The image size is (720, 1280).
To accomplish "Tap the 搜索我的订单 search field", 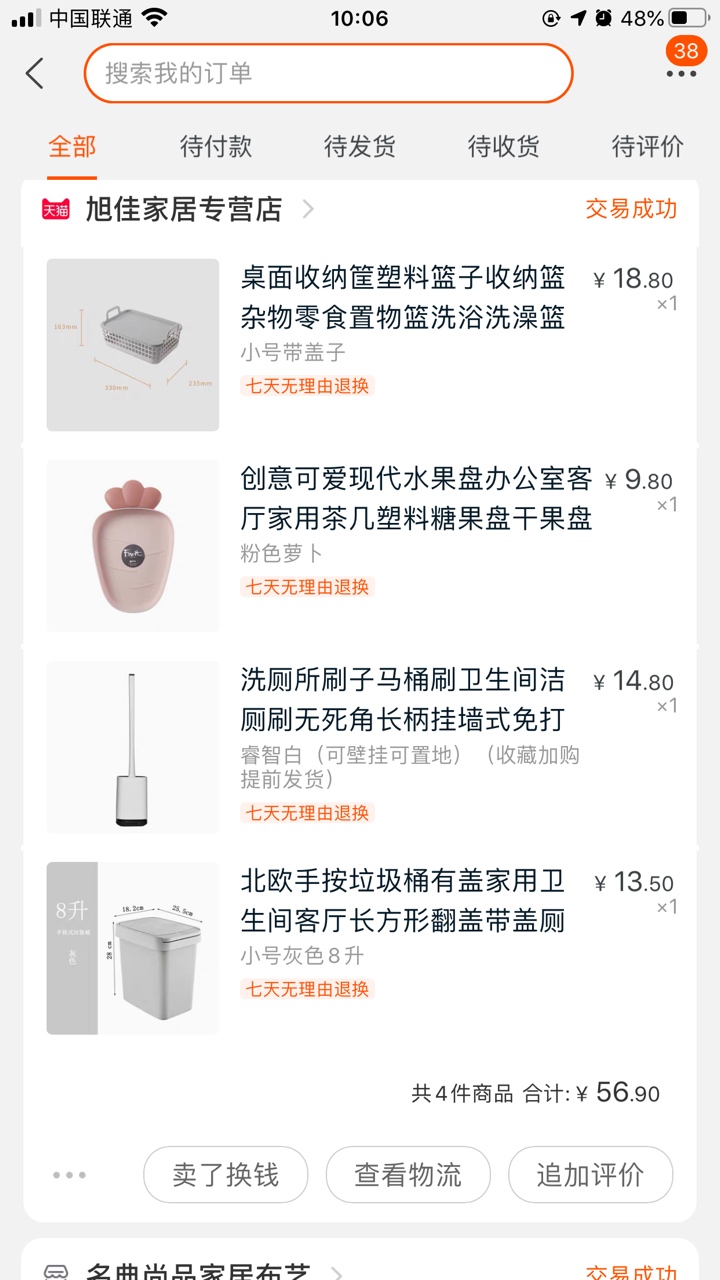I will (328, 73).
